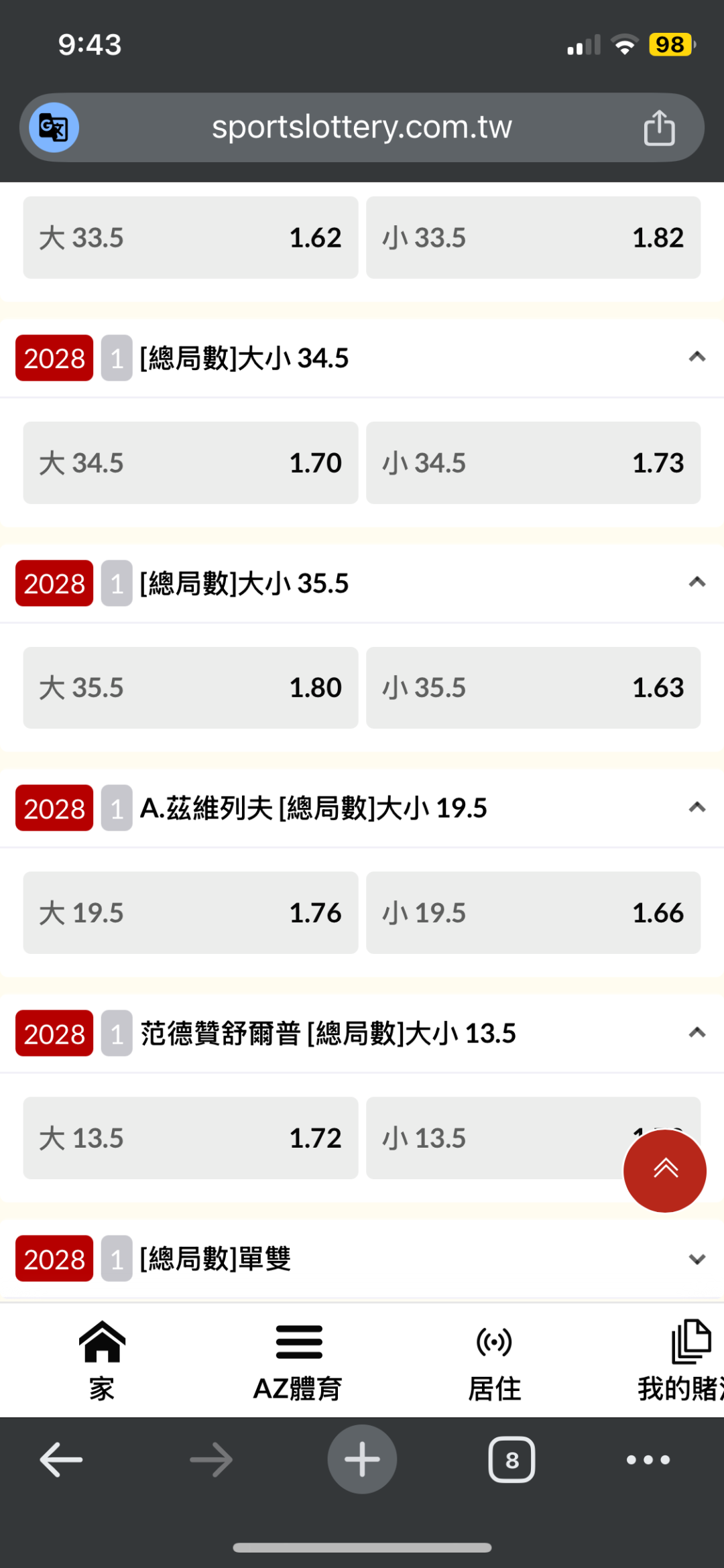Expand the [總局數]單雙 section
This screenshot has height=1568, width=724.
pyautogui.click(x=697, y=1259)
